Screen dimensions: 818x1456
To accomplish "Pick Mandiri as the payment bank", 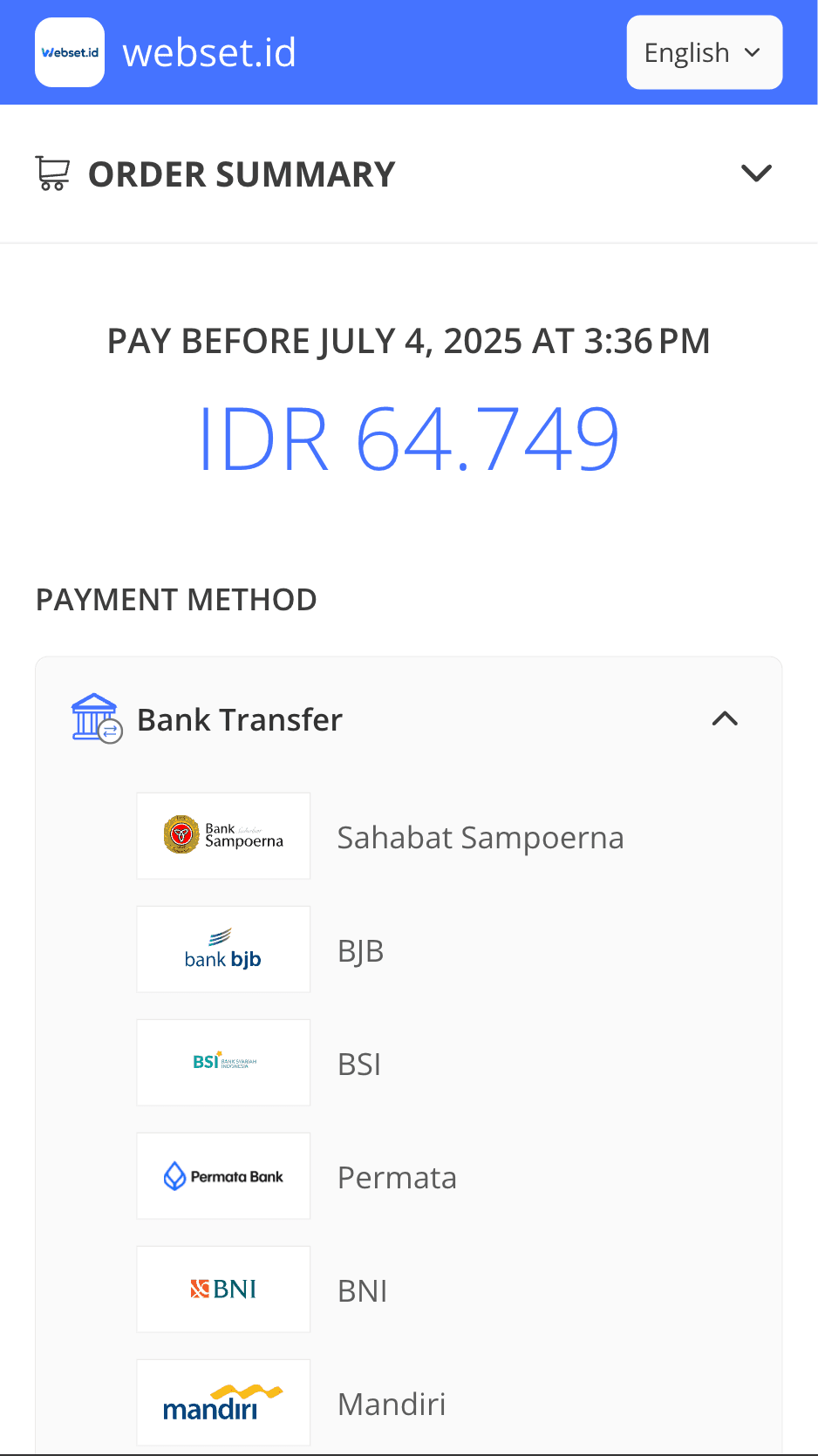I will click(x=392, y=1404).
